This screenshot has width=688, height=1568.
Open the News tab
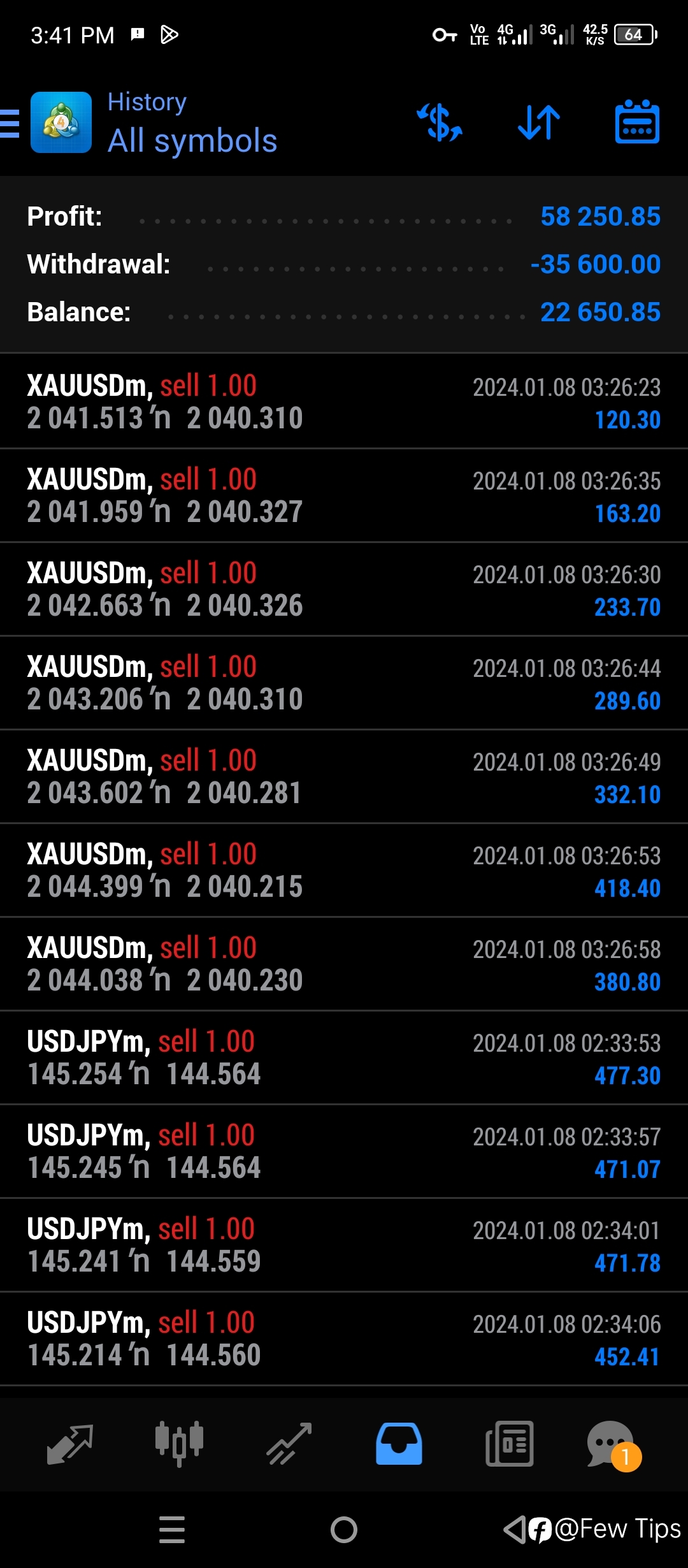[x=509, y=1444]
